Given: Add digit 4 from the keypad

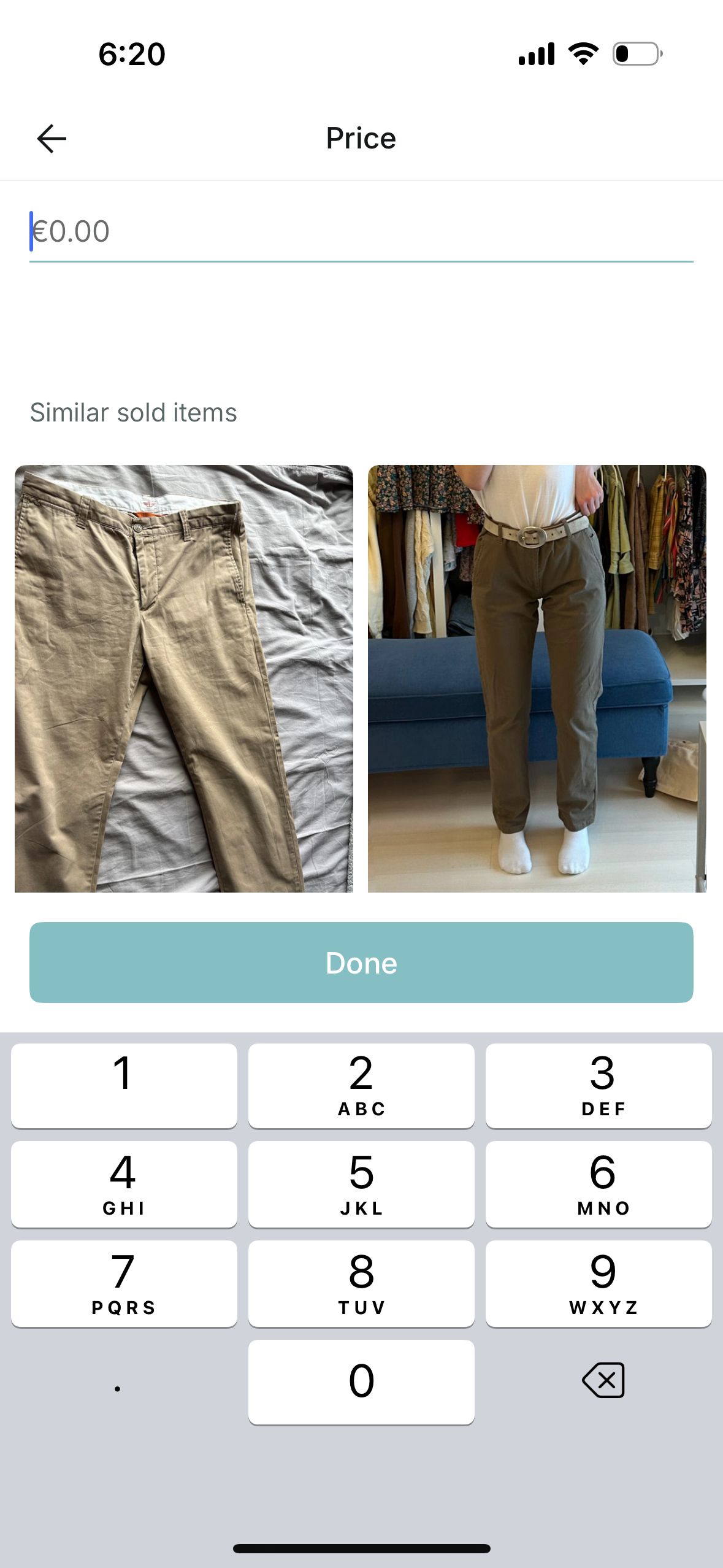Looking at the screenshot, I should (x=124, y=1184).
